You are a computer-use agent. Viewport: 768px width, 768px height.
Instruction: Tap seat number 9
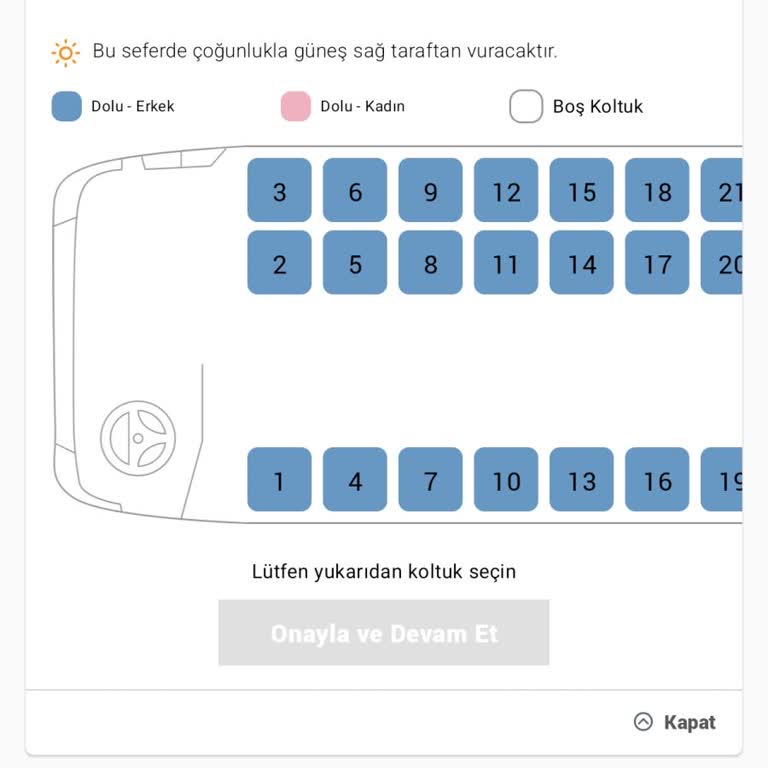(x=430, y=190)
